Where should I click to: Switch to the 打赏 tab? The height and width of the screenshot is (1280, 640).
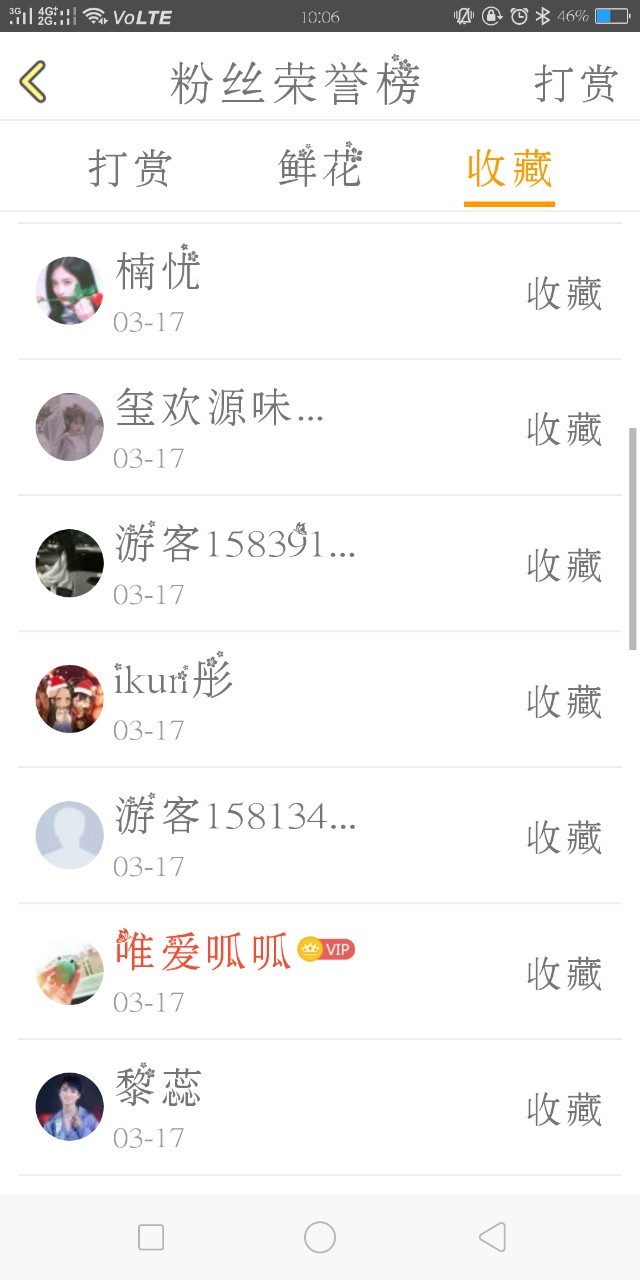coord(130,169)
